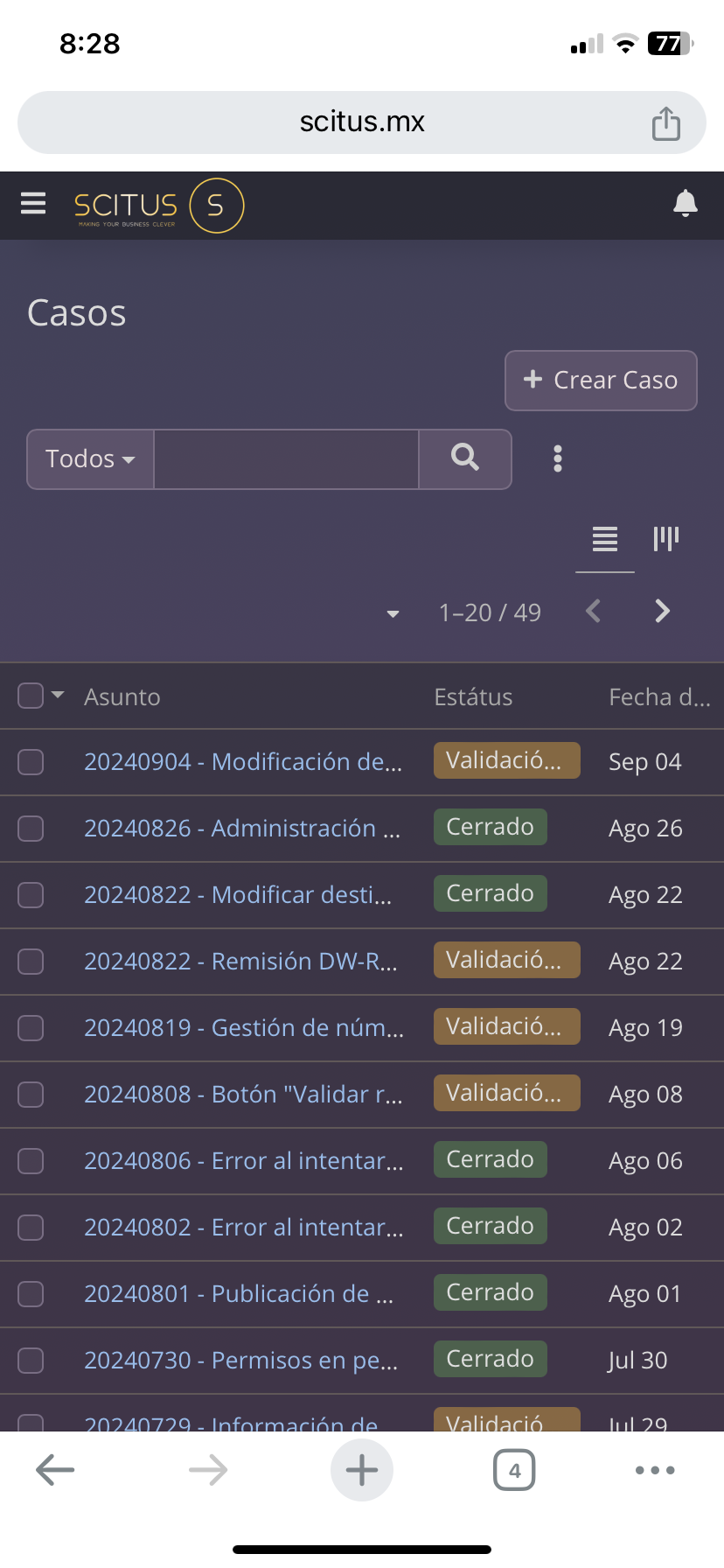
Task: Open the hamburger menu
Action: pos(33,204)
